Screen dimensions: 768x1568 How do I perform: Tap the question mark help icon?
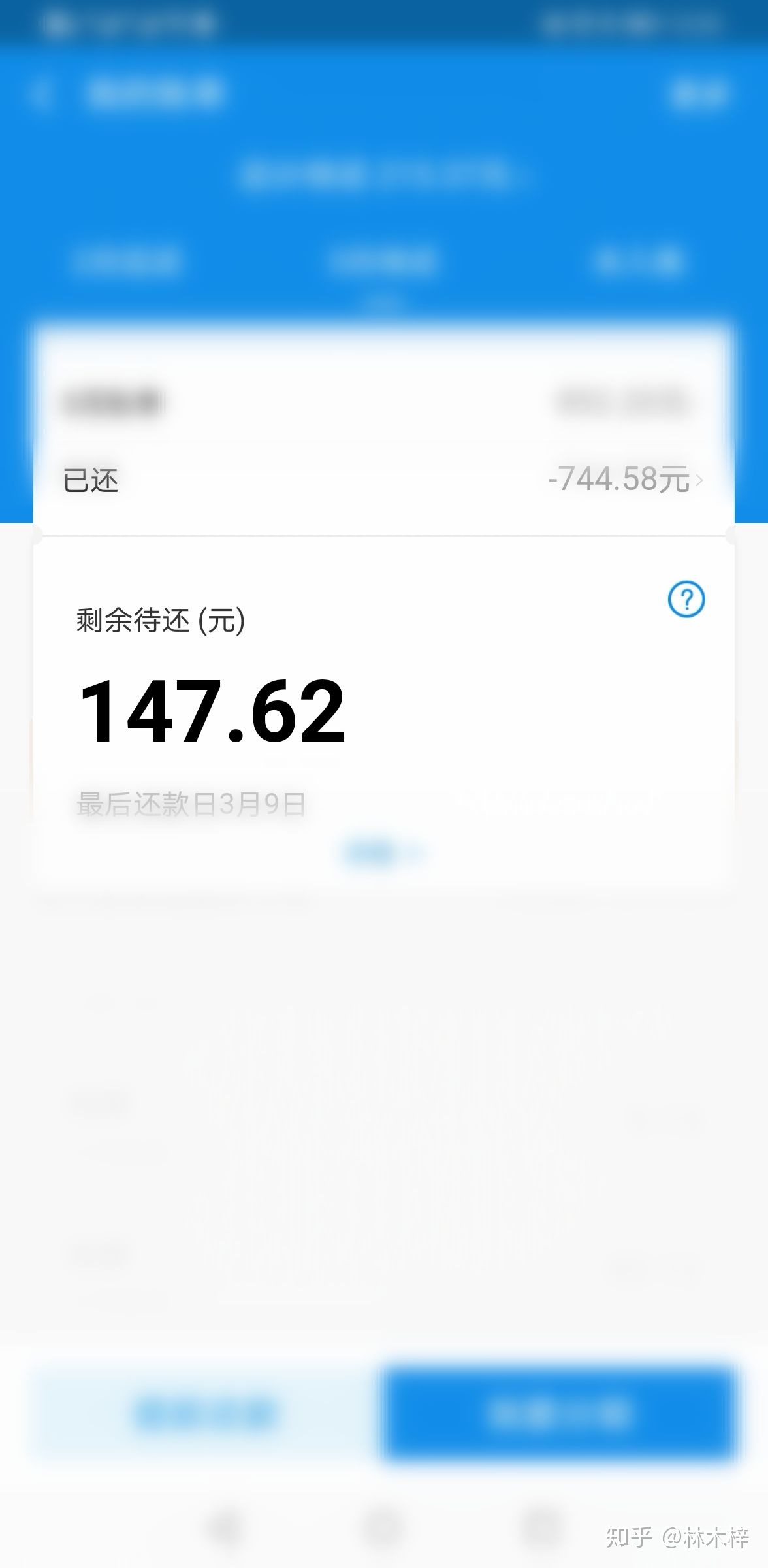click(x=686, y=598)
